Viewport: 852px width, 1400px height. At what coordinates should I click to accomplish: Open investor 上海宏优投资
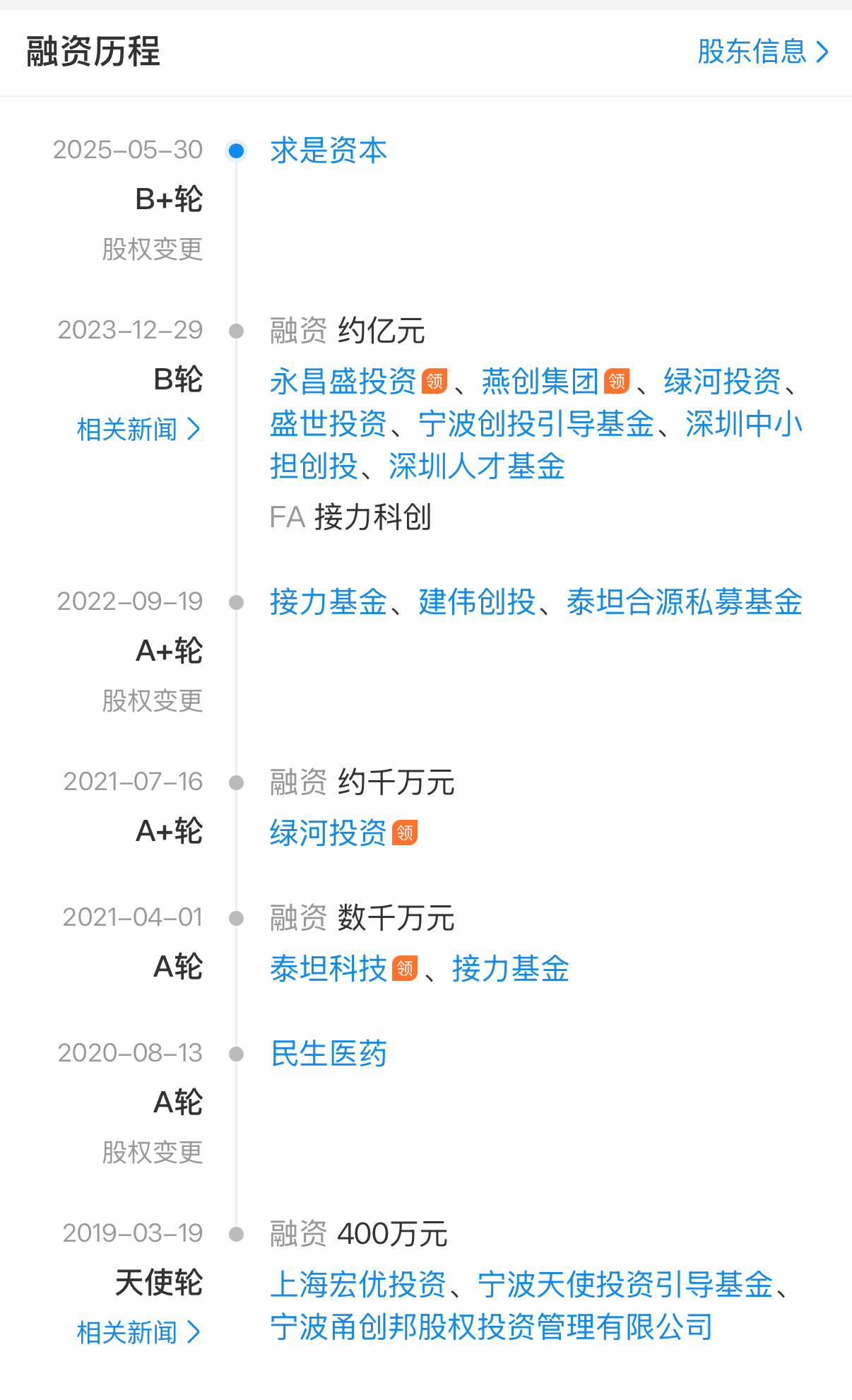point(358,1284)
